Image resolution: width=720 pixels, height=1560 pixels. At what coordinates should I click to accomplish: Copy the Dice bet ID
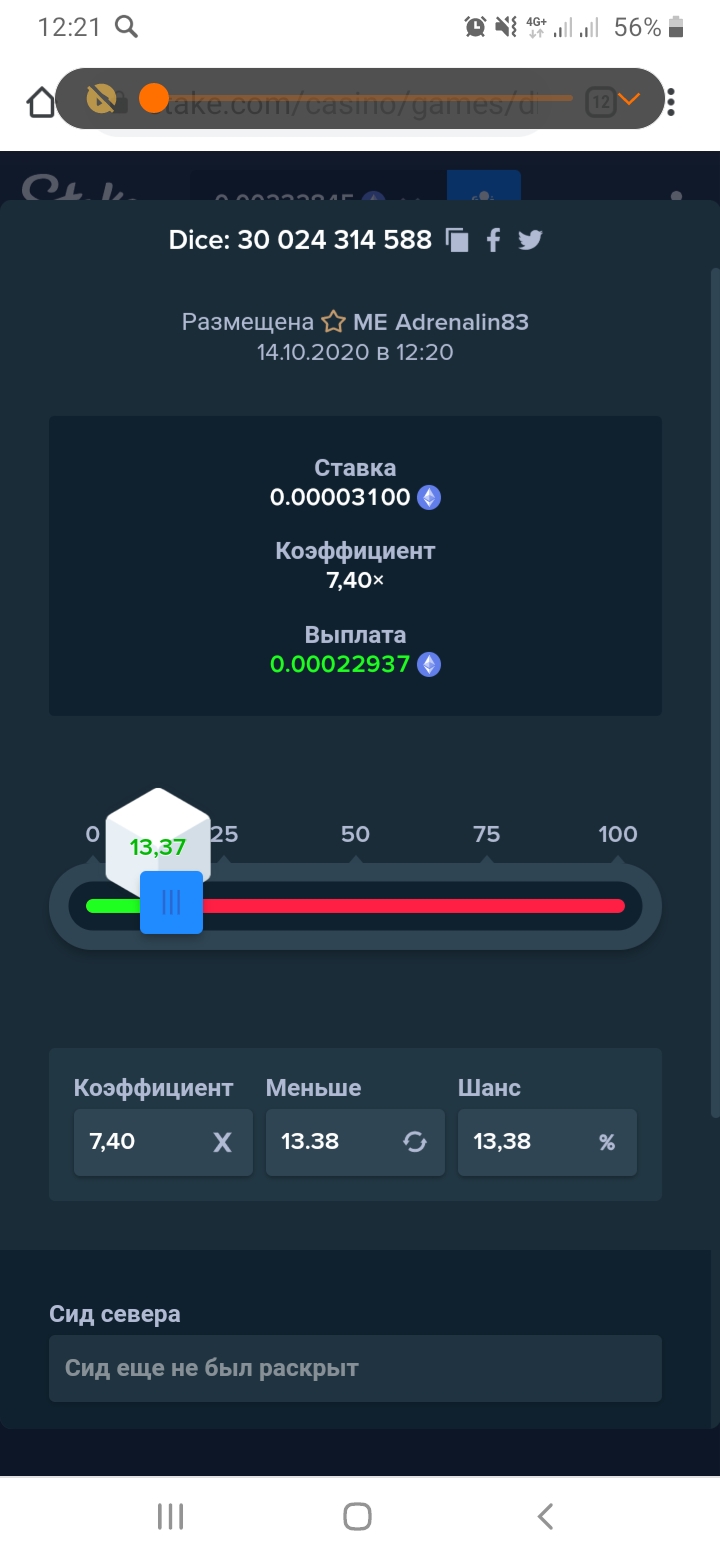457,240
